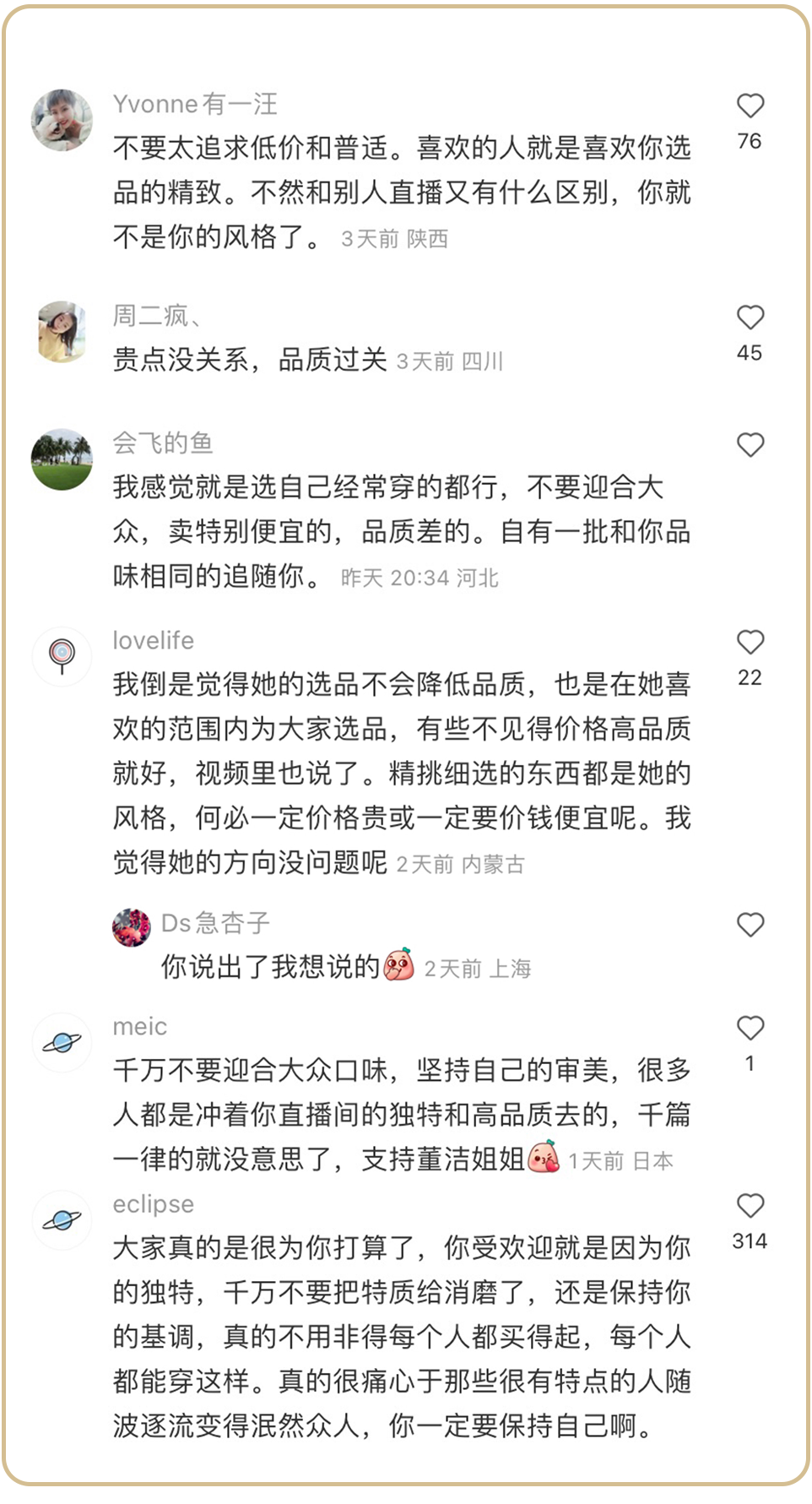
Task: View 会飞的鱼's profile via avatar
Action: (62, 459)
